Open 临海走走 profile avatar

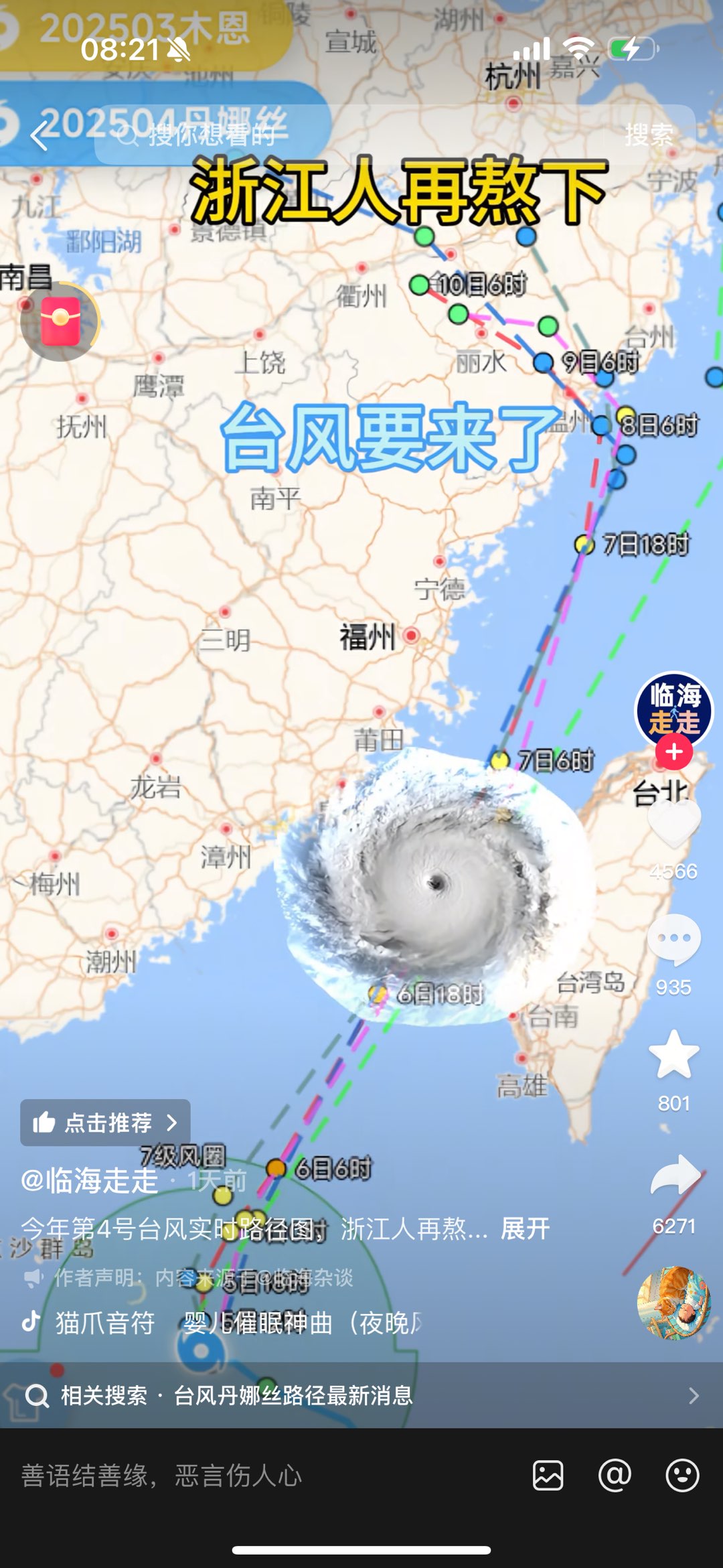tap(673, 710)
